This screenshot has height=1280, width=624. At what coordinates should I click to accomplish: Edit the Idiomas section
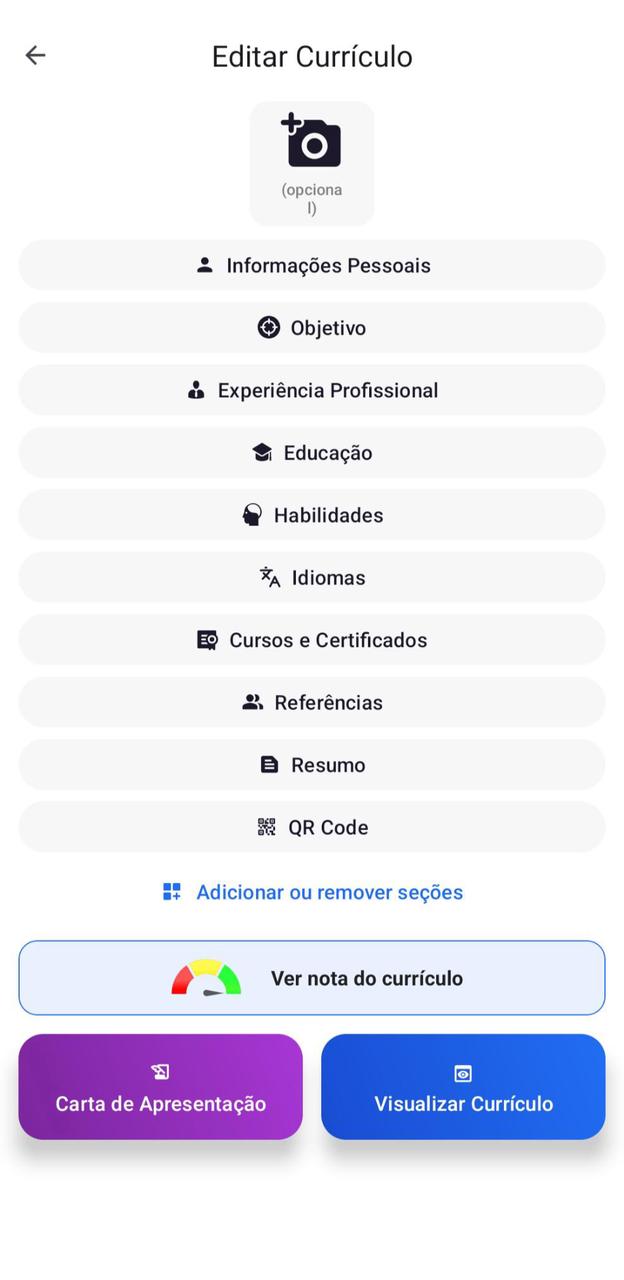point(312,578)
